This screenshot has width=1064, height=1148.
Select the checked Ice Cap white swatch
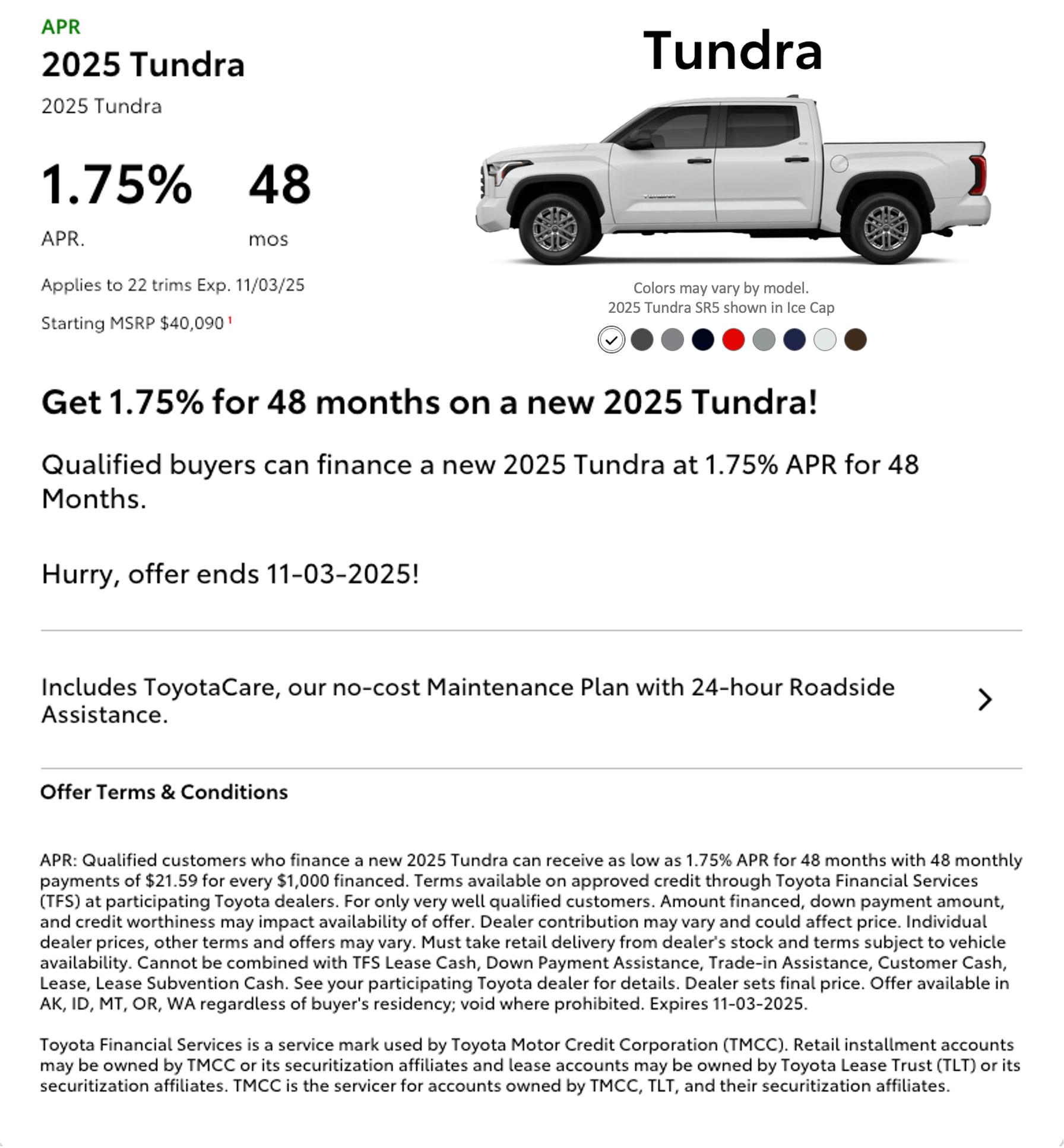611,340
